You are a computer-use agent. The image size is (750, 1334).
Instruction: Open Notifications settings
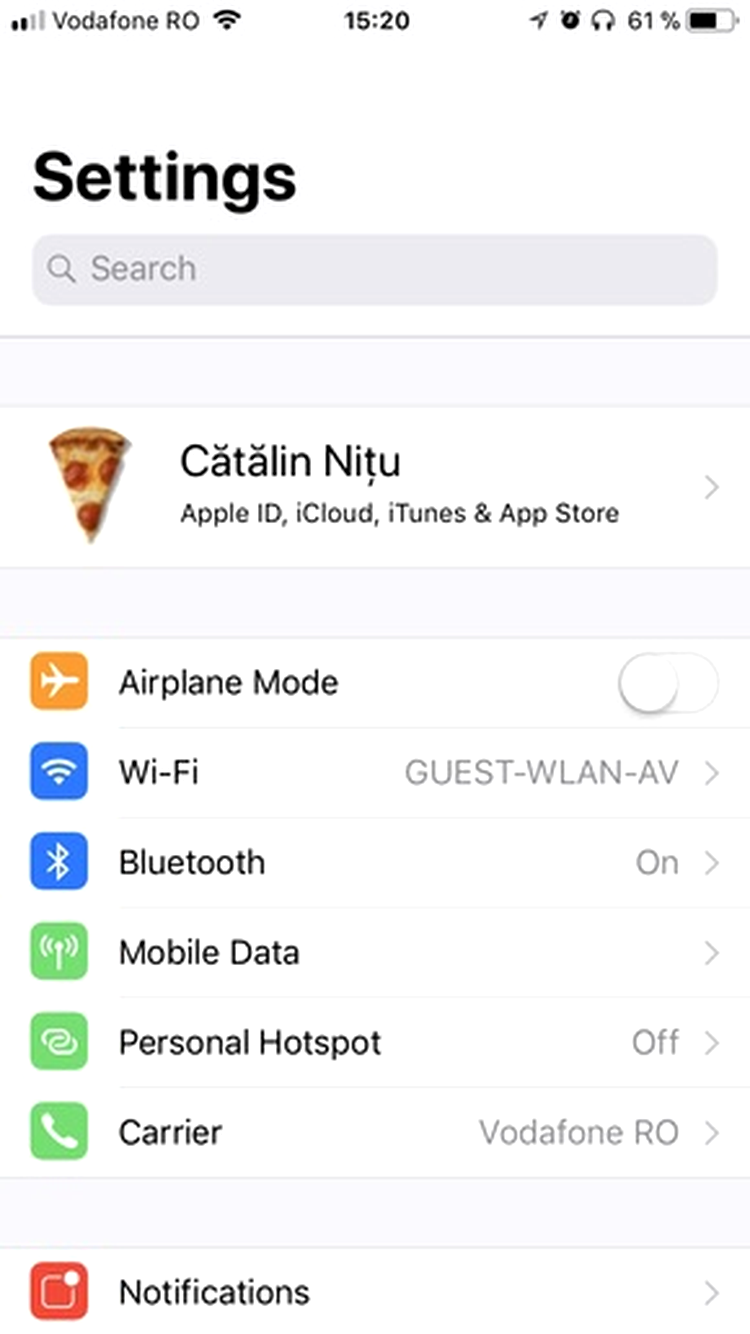point(374,1292)
